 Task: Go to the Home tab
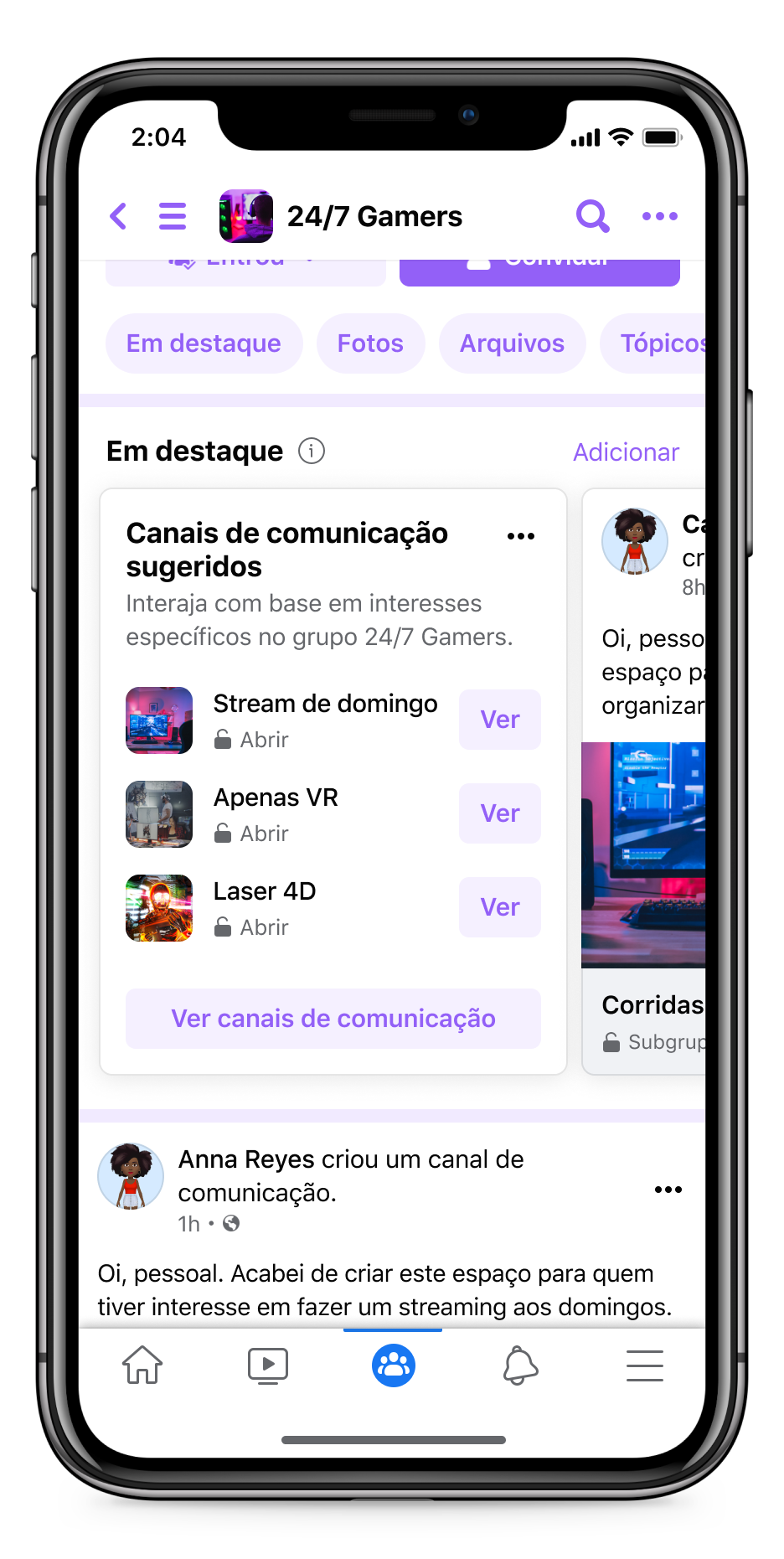142,1365
